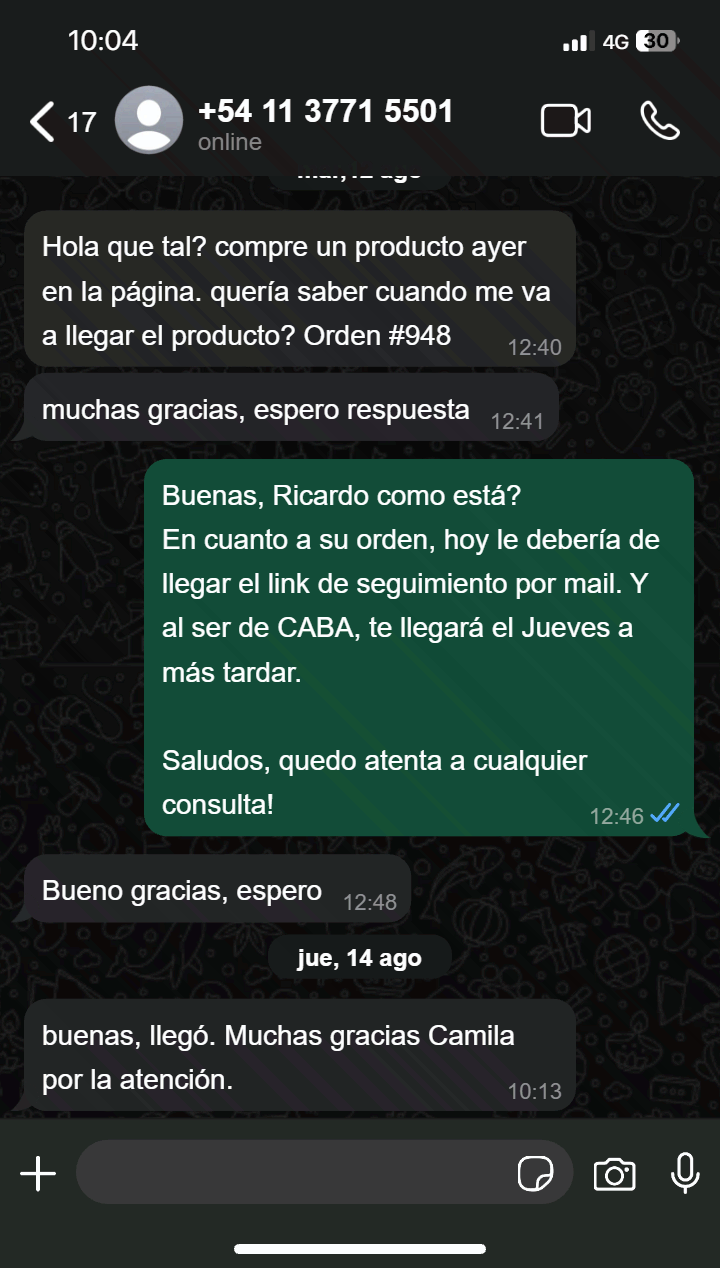
Task: Start a video call
Action: point(565,121)
